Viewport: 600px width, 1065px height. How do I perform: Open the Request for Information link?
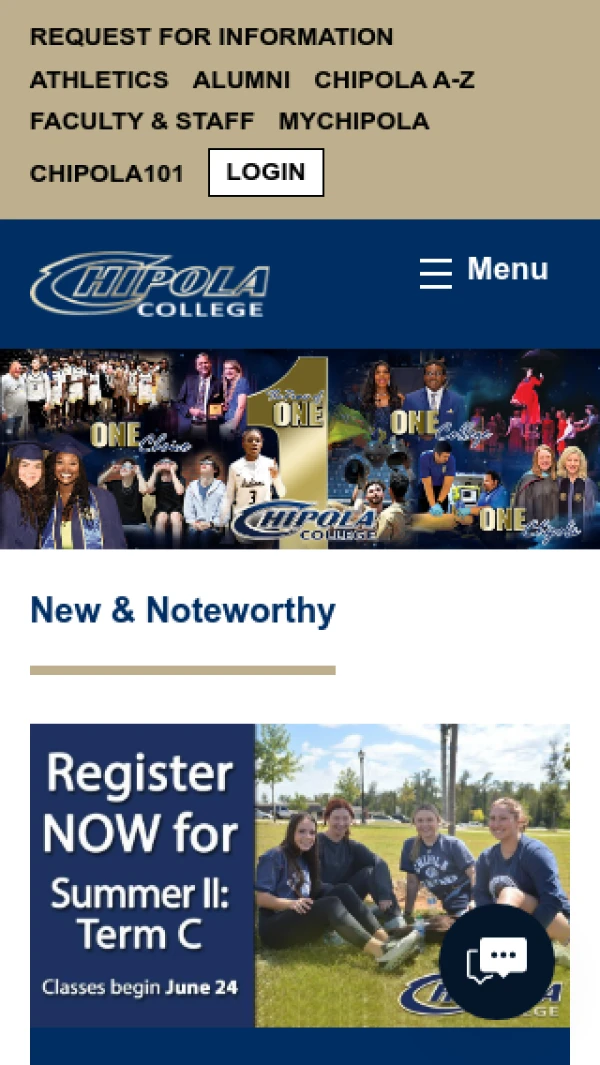(x=211, y=37)
